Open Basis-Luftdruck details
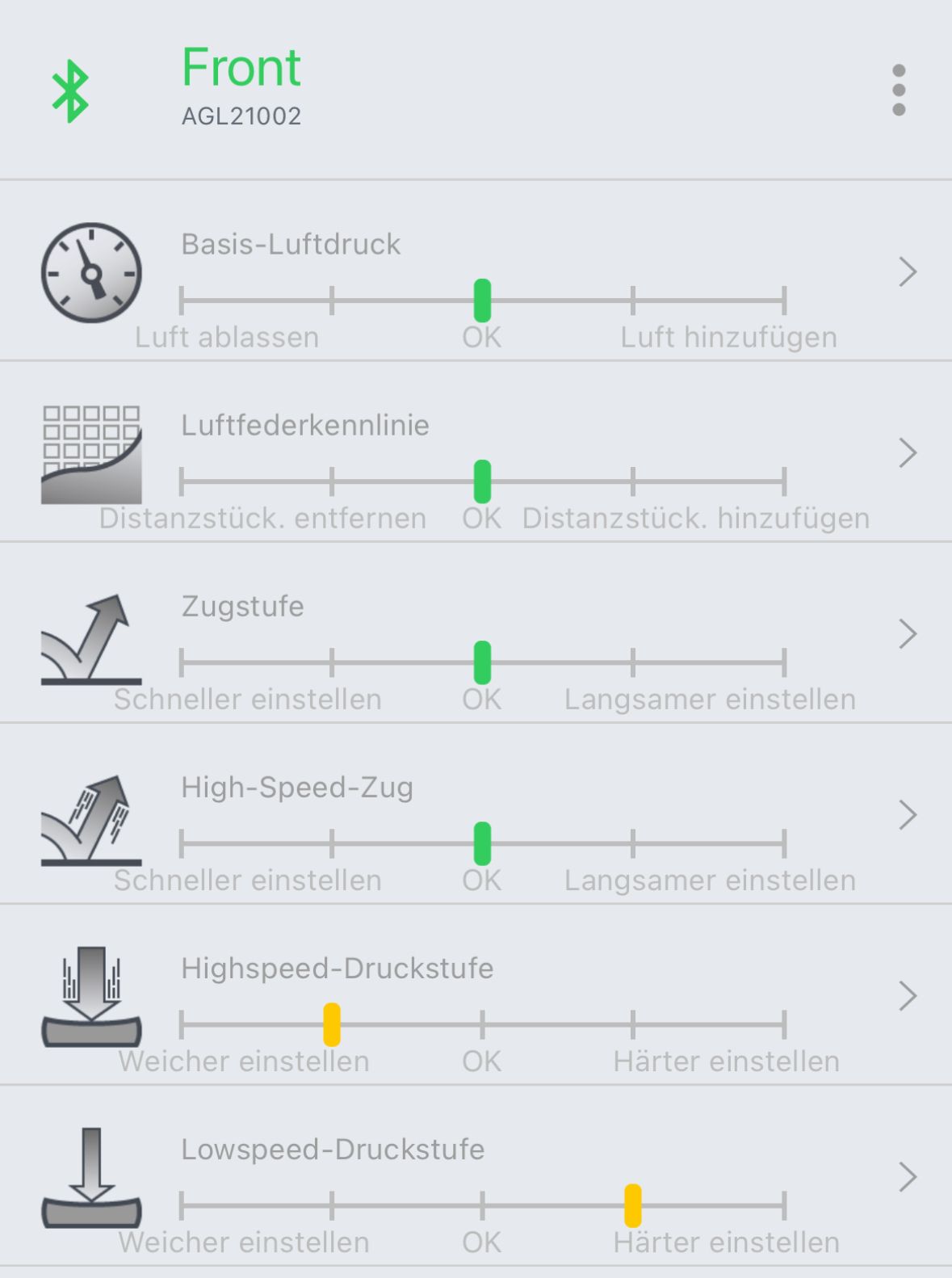 tap(907, 272)
